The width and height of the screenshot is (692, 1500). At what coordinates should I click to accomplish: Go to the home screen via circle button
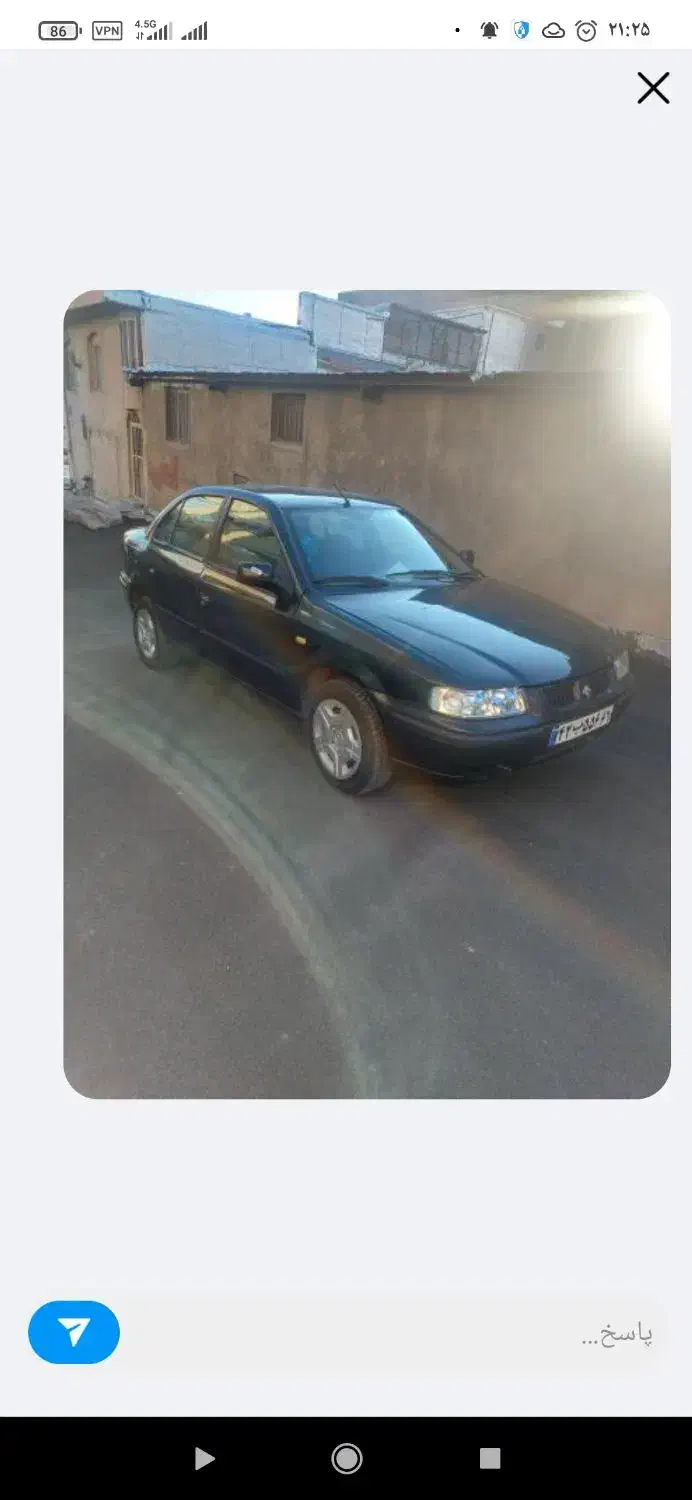pos(347,1459)
